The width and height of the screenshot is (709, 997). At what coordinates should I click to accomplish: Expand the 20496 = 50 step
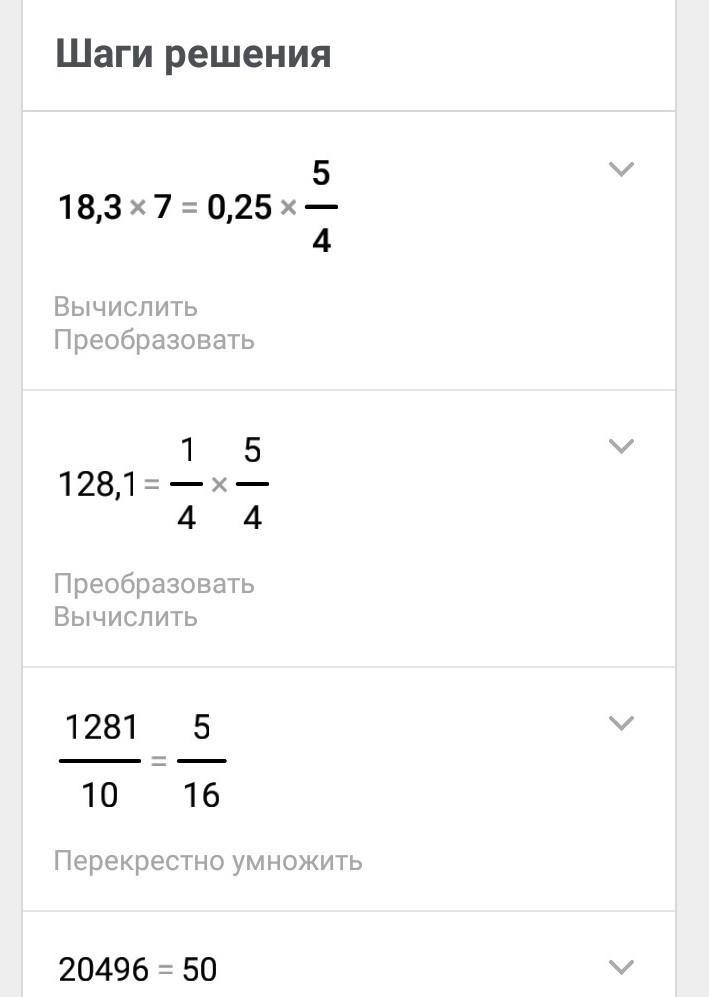(621, 967)
